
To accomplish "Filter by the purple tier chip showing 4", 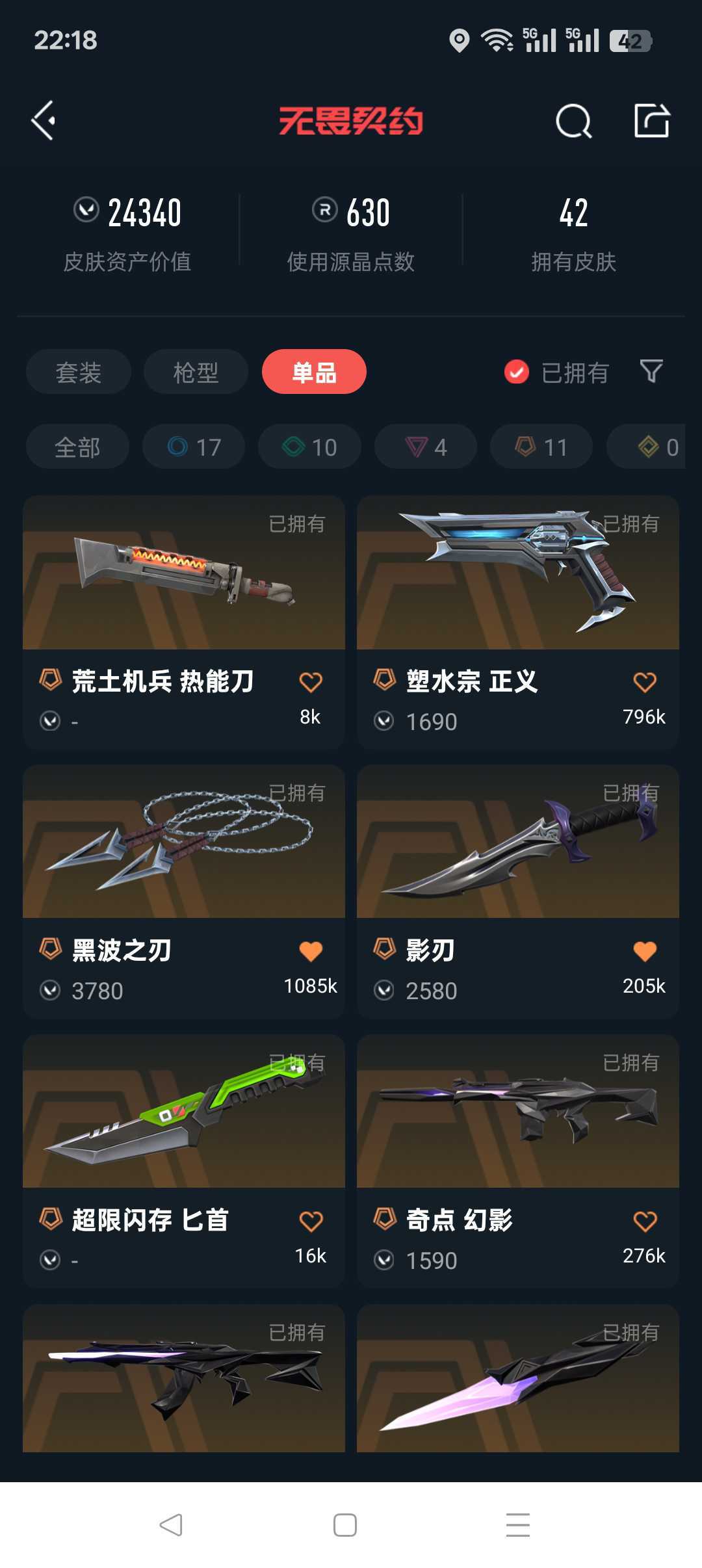I will point(426,447).
